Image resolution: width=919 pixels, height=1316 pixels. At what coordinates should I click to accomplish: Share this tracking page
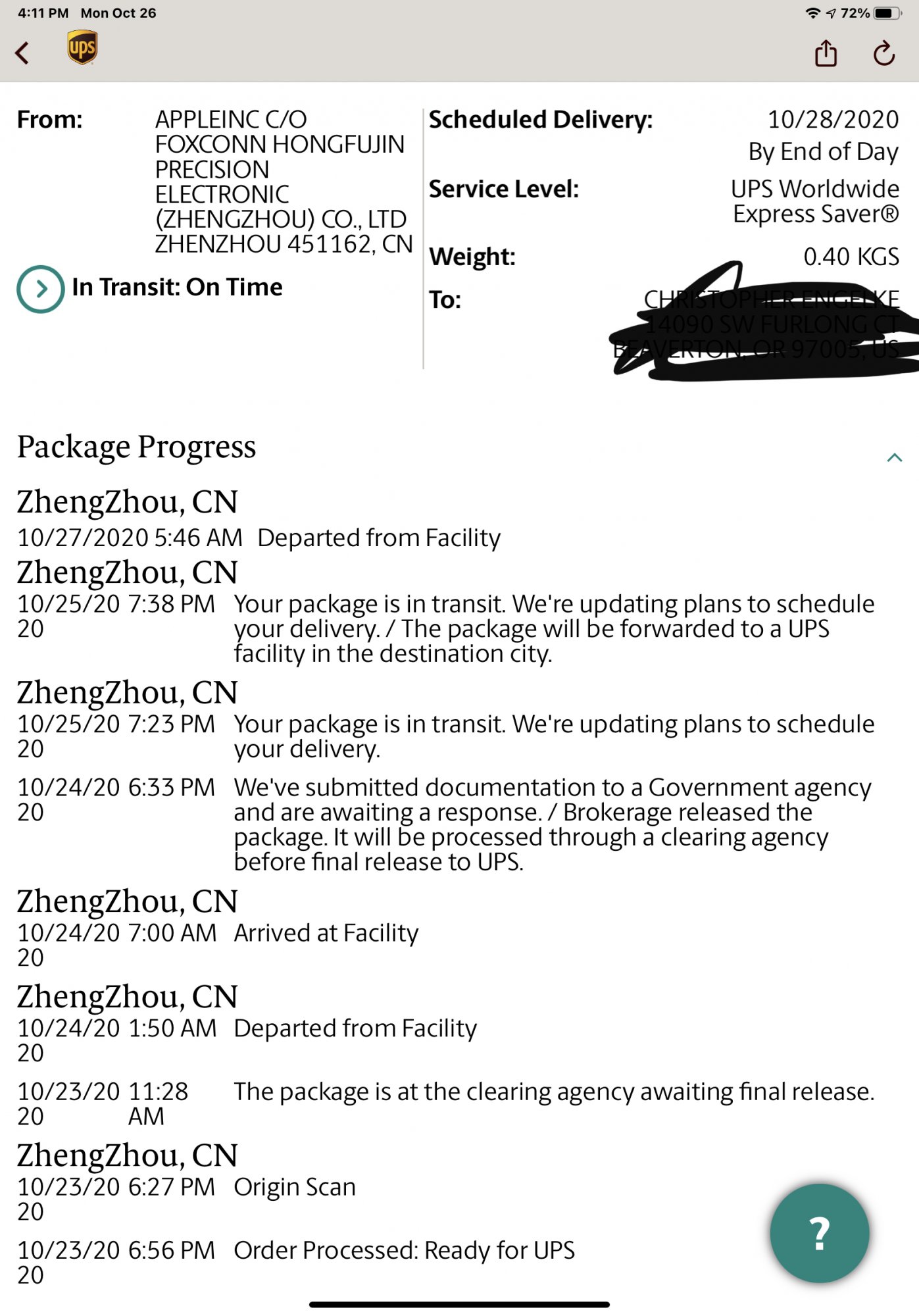[826, 53]
